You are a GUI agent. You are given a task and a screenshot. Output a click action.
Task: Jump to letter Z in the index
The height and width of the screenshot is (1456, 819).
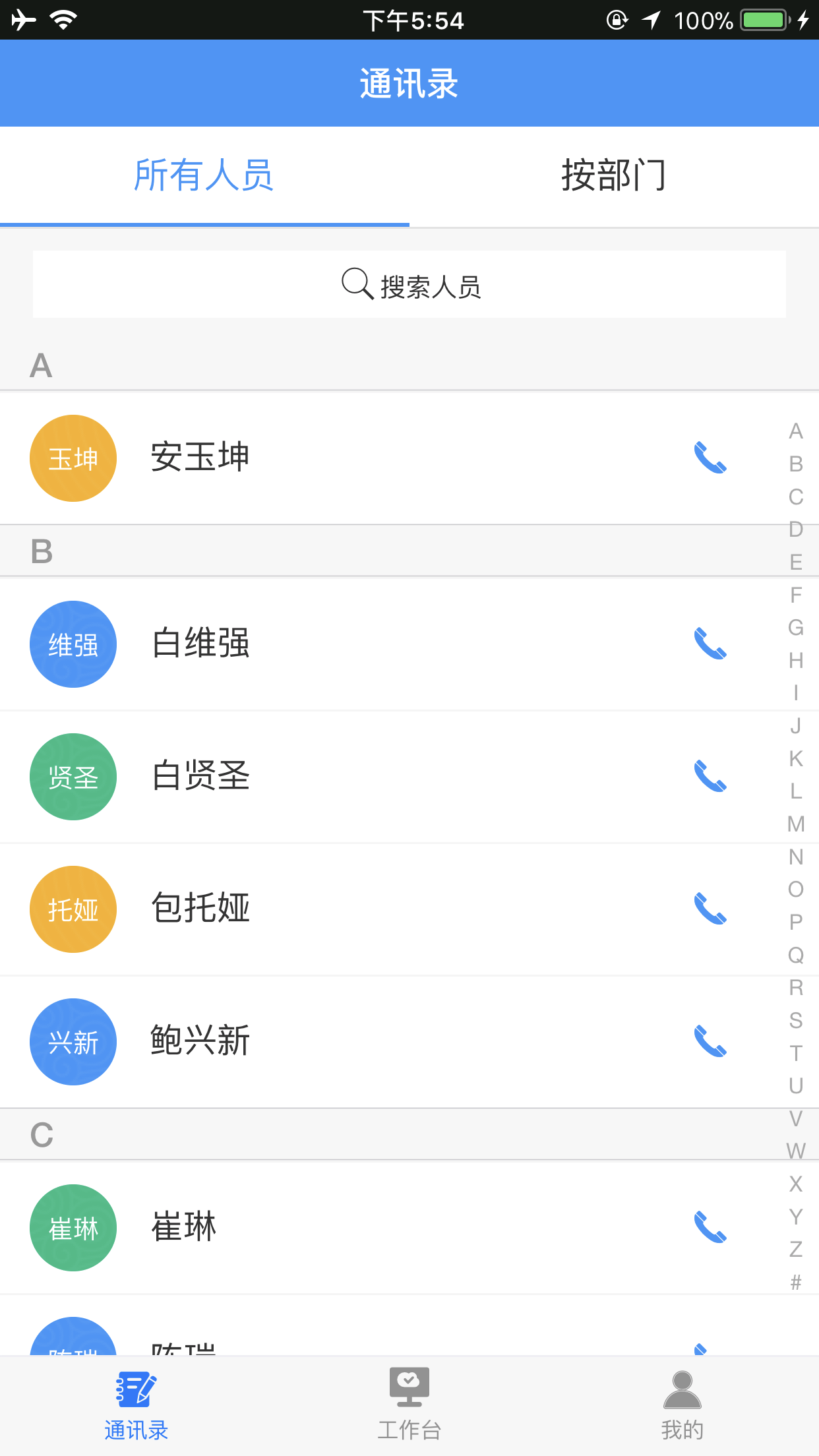[x=796, y=1249]
